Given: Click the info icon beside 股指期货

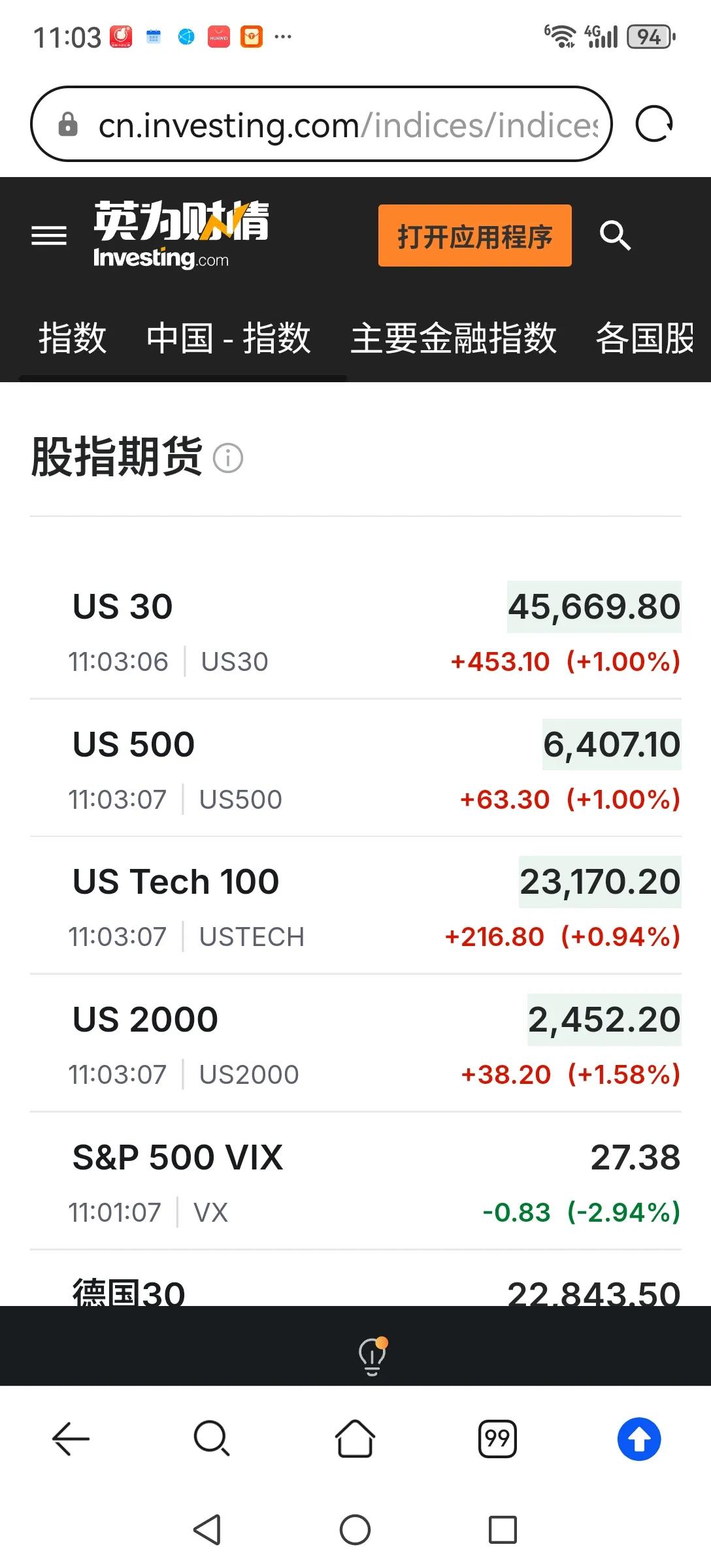Looking at the screenshot, I should pyautogui.click(x=230, y=459).
